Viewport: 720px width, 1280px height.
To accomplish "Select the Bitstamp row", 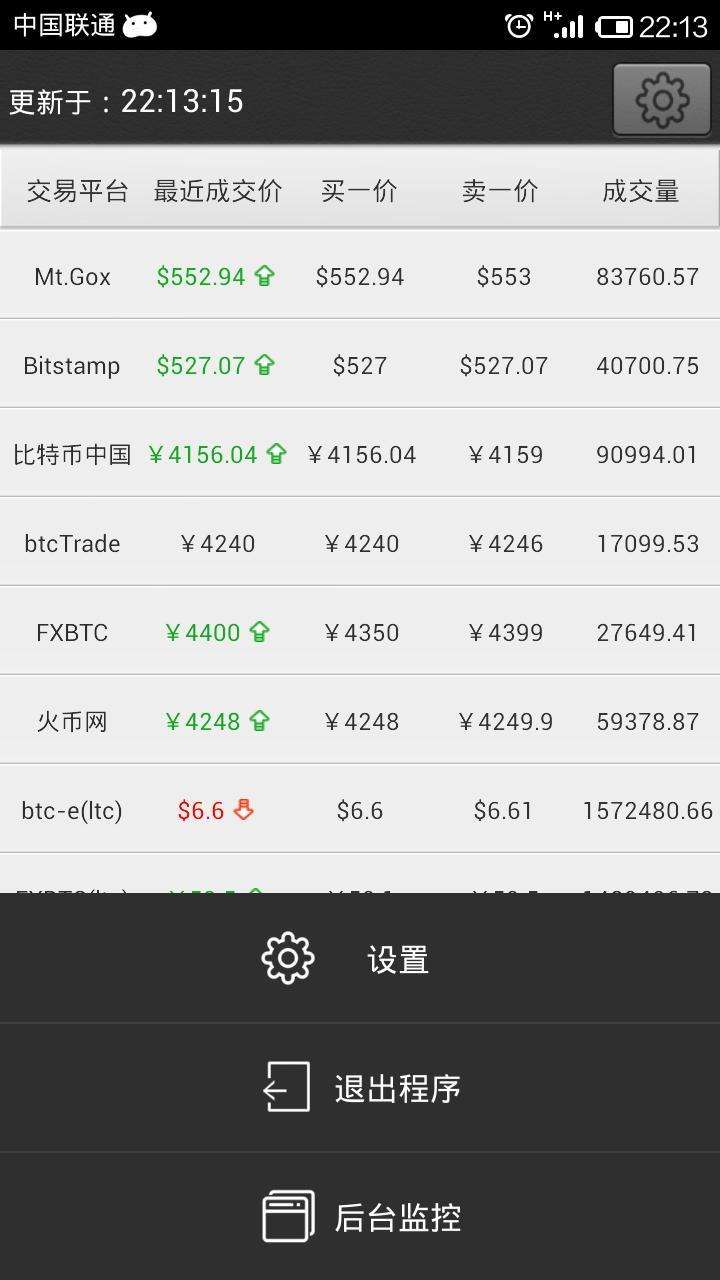I will coord(71,365).
